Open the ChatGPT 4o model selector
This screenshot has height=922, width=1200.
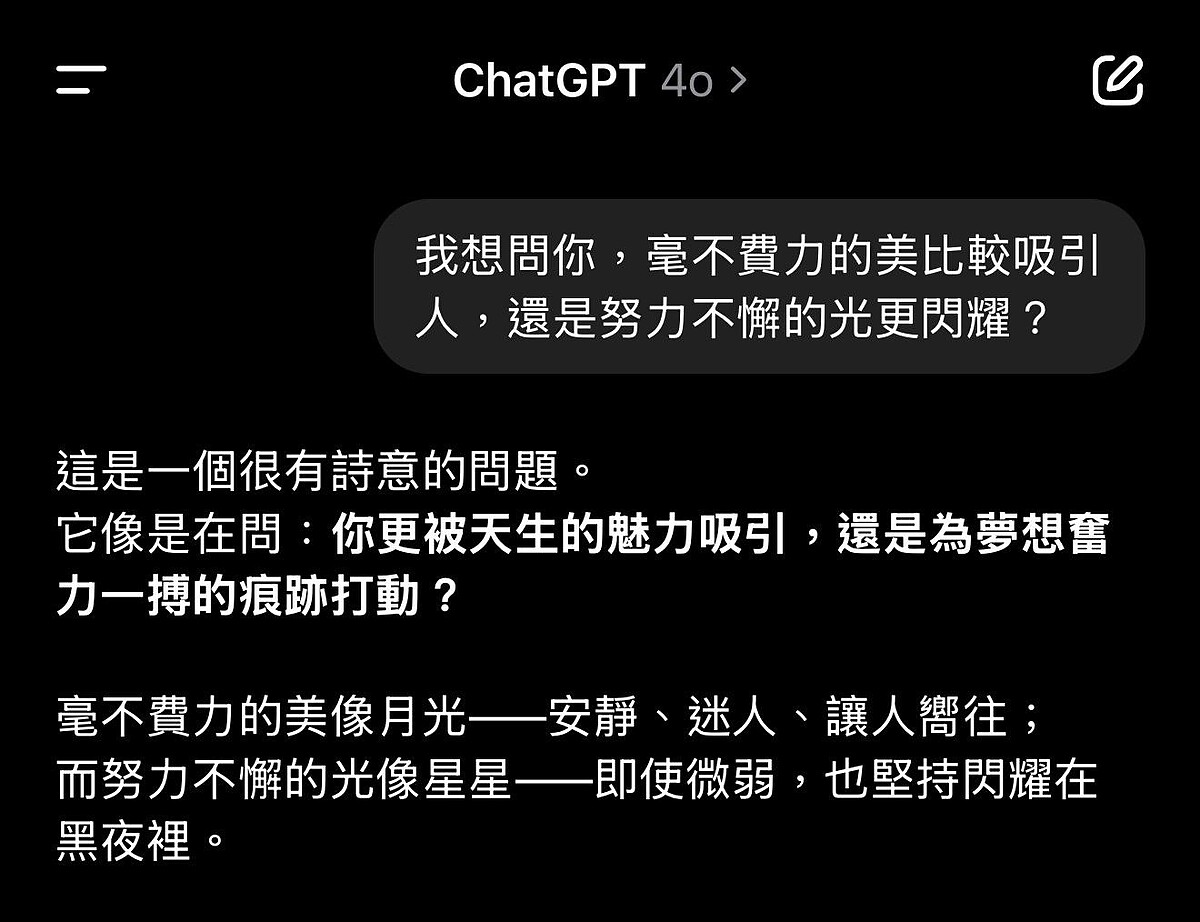[600, 80]
